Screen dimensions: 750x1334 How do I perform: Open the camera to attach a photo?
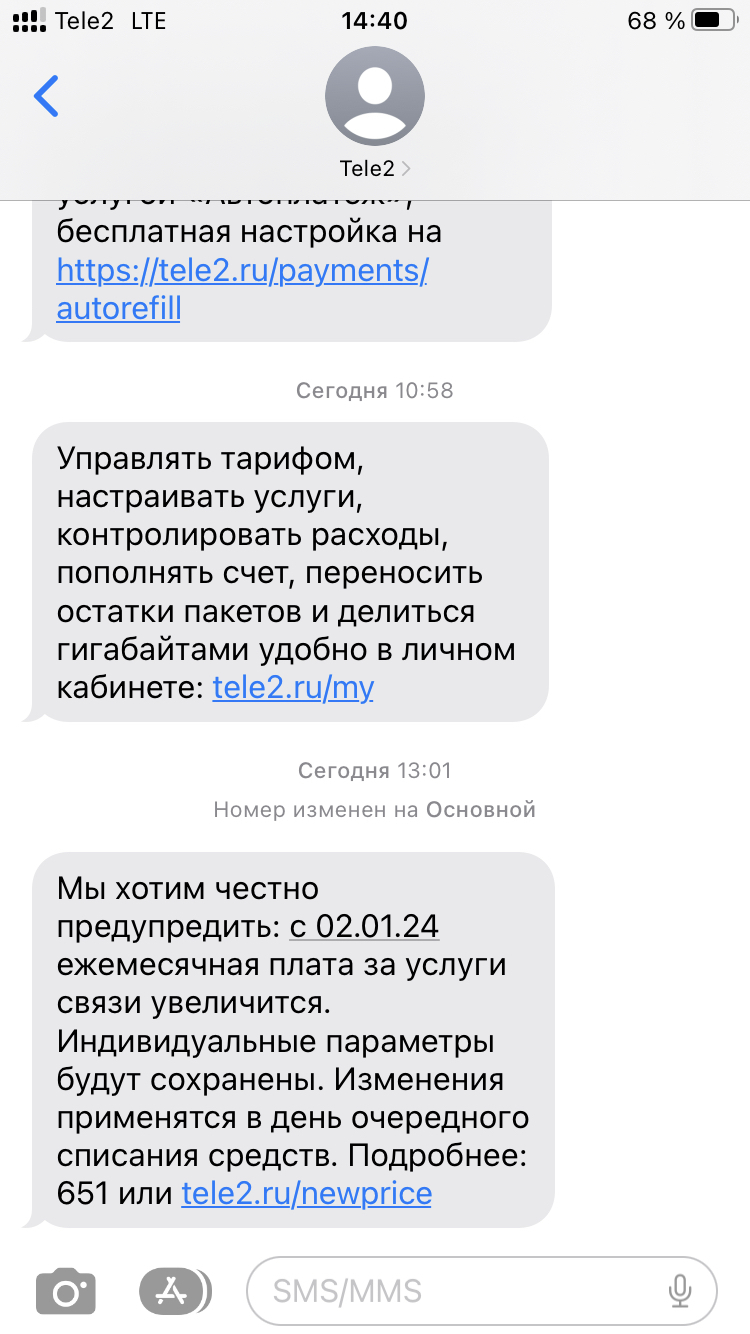pos(66,1290)
